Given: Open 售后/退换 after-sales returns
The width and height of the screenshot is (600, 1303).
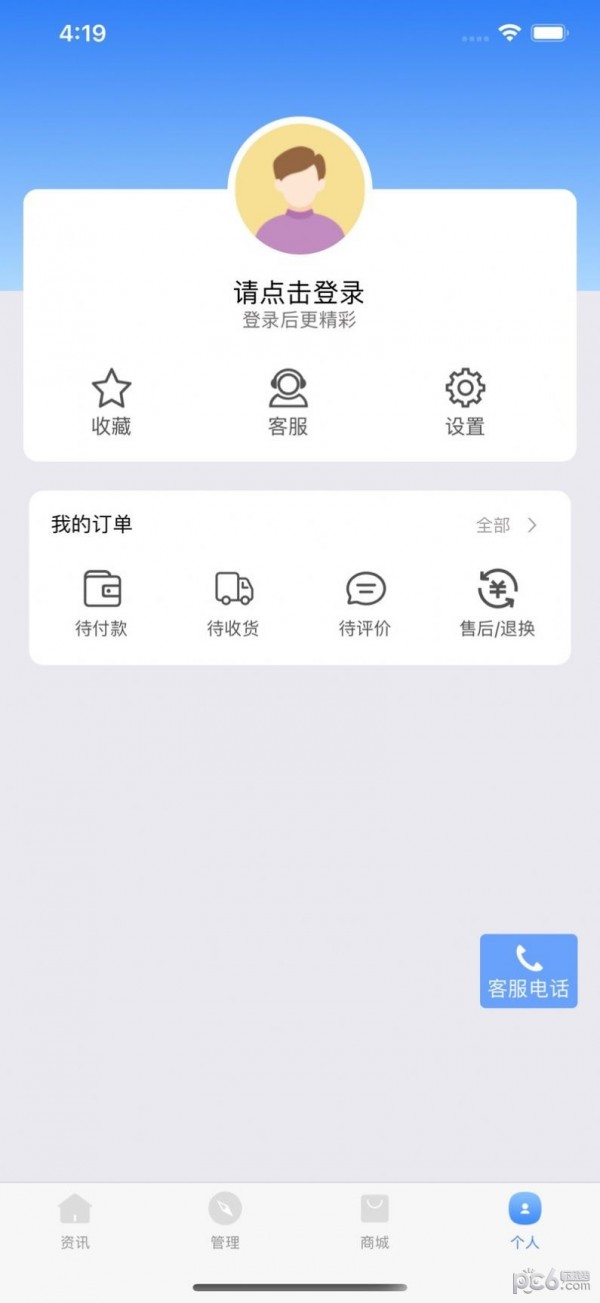Looking at the screenshot, I should pos(497,603).
